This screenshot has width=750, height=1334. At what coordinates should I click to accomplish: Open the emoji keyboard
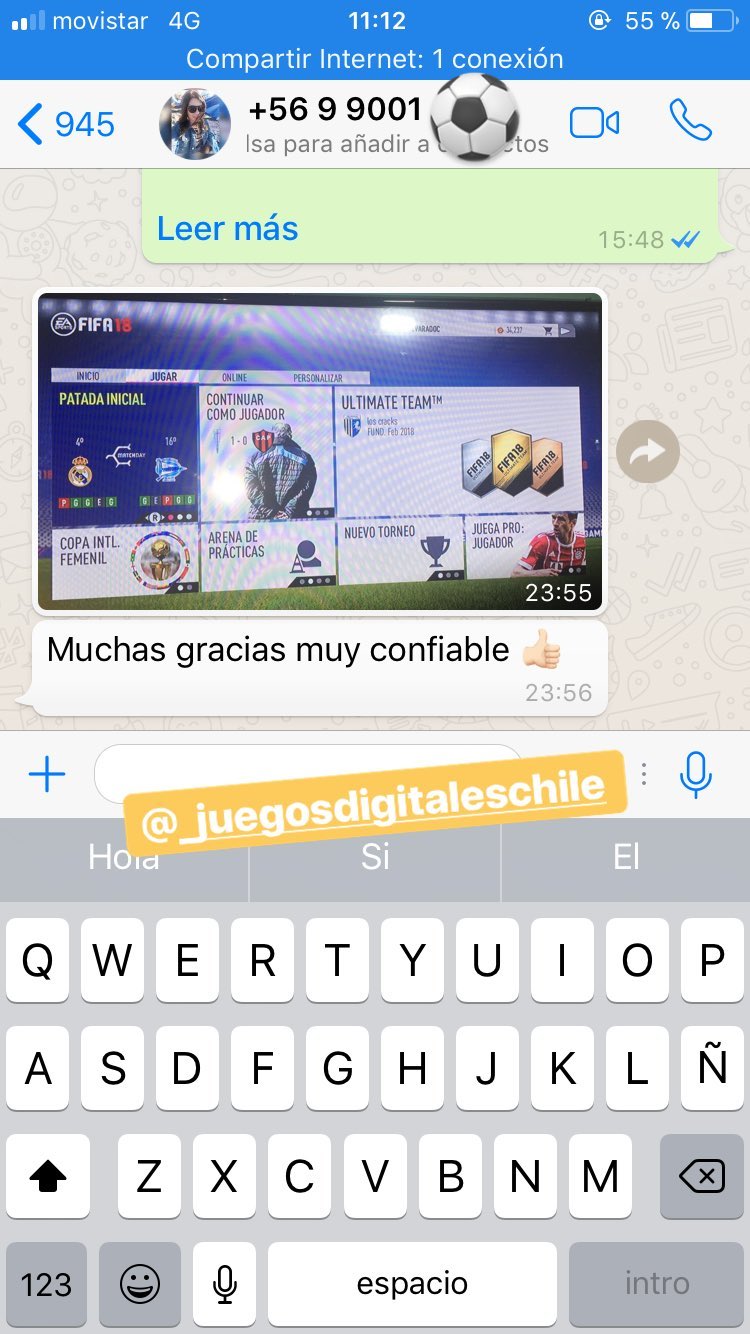coord(140,1284)
